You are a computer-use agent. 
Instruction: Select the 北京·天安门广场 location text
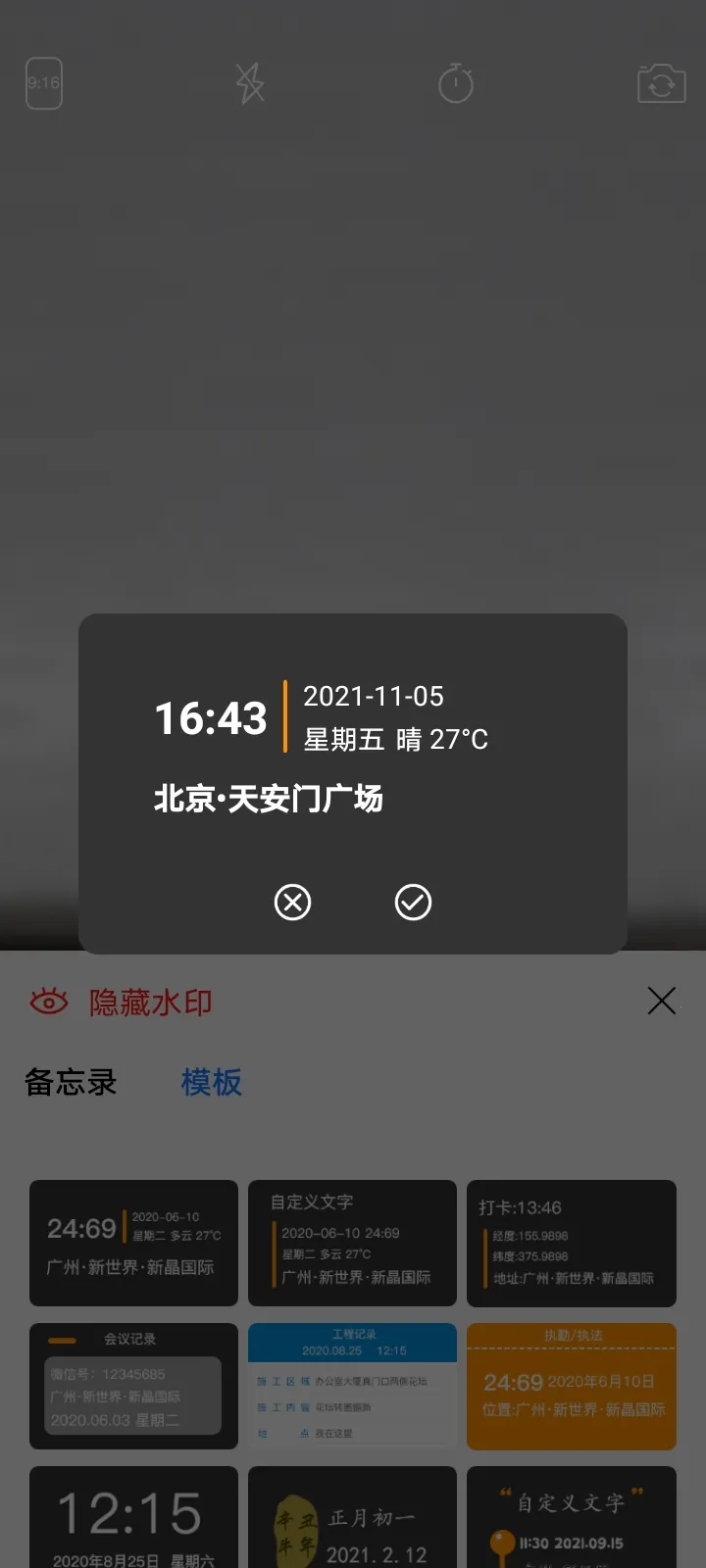[x=271, y=800]
